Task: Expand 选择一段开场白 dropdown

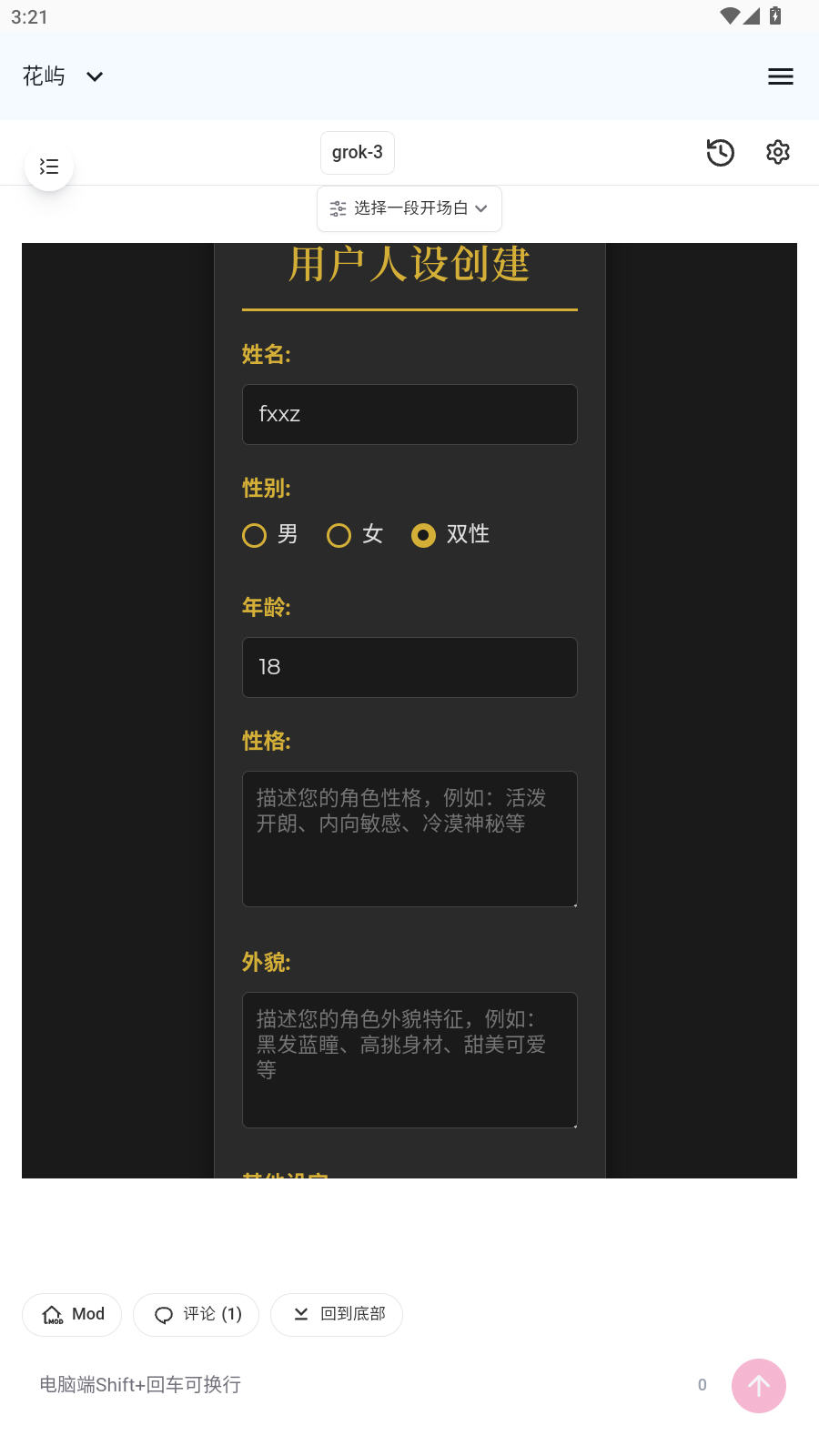Action: pyautogui.click(x=409, y=208)
